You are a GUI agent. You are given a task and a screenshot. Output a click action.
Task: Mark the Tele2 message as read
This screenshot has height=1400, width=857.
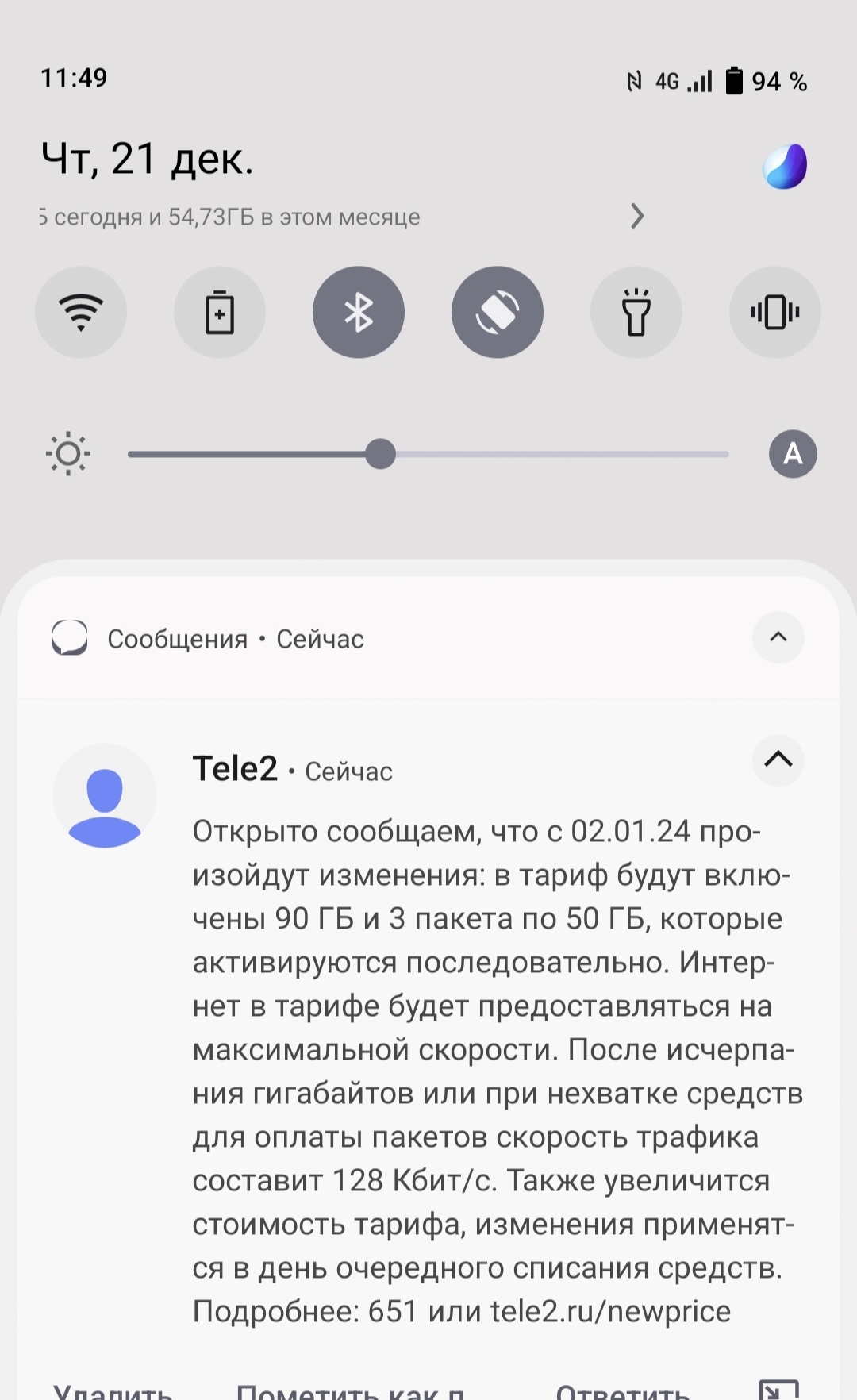click(351, 1390)
